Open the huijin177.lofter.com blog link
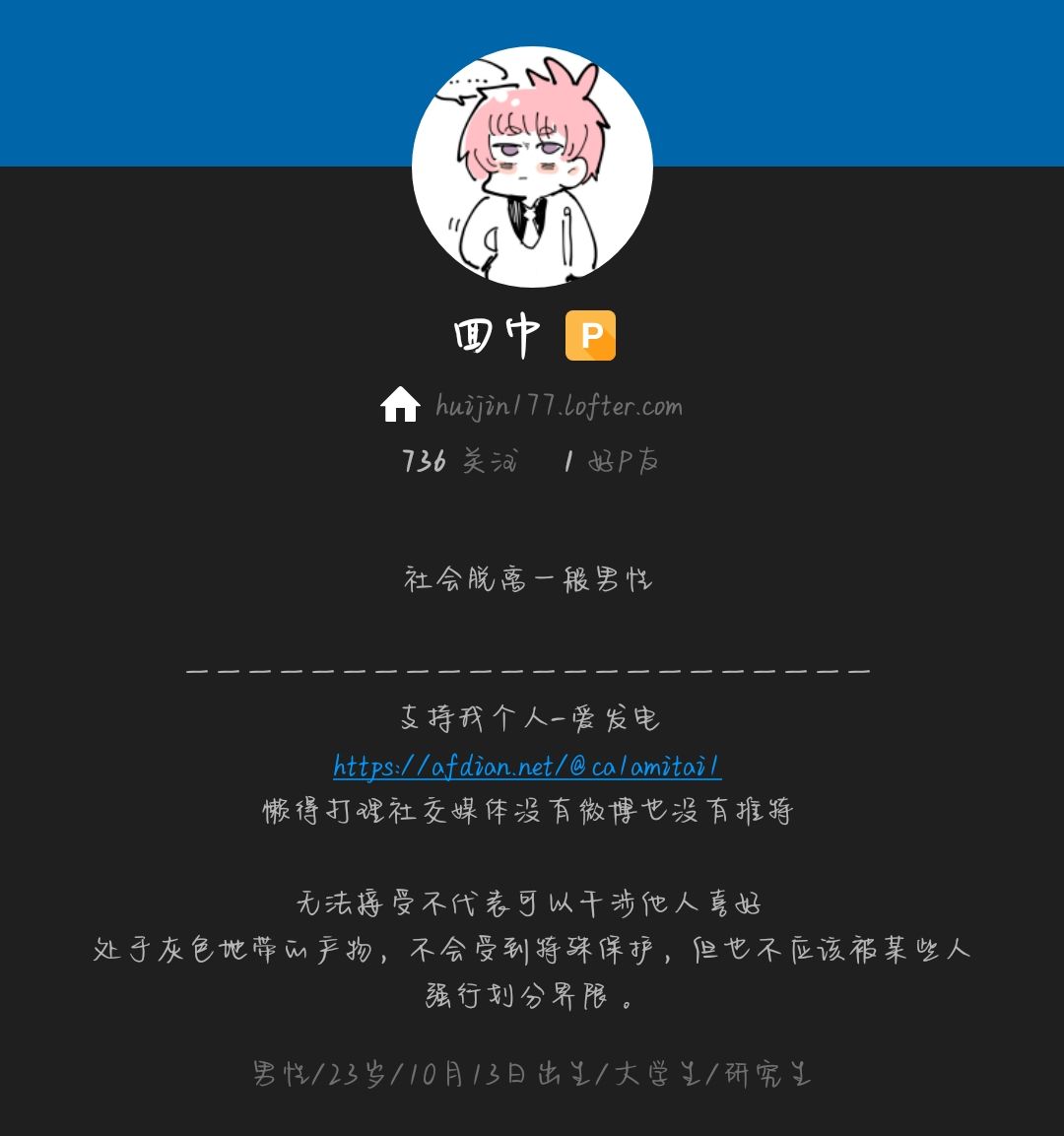 (560, 406)
